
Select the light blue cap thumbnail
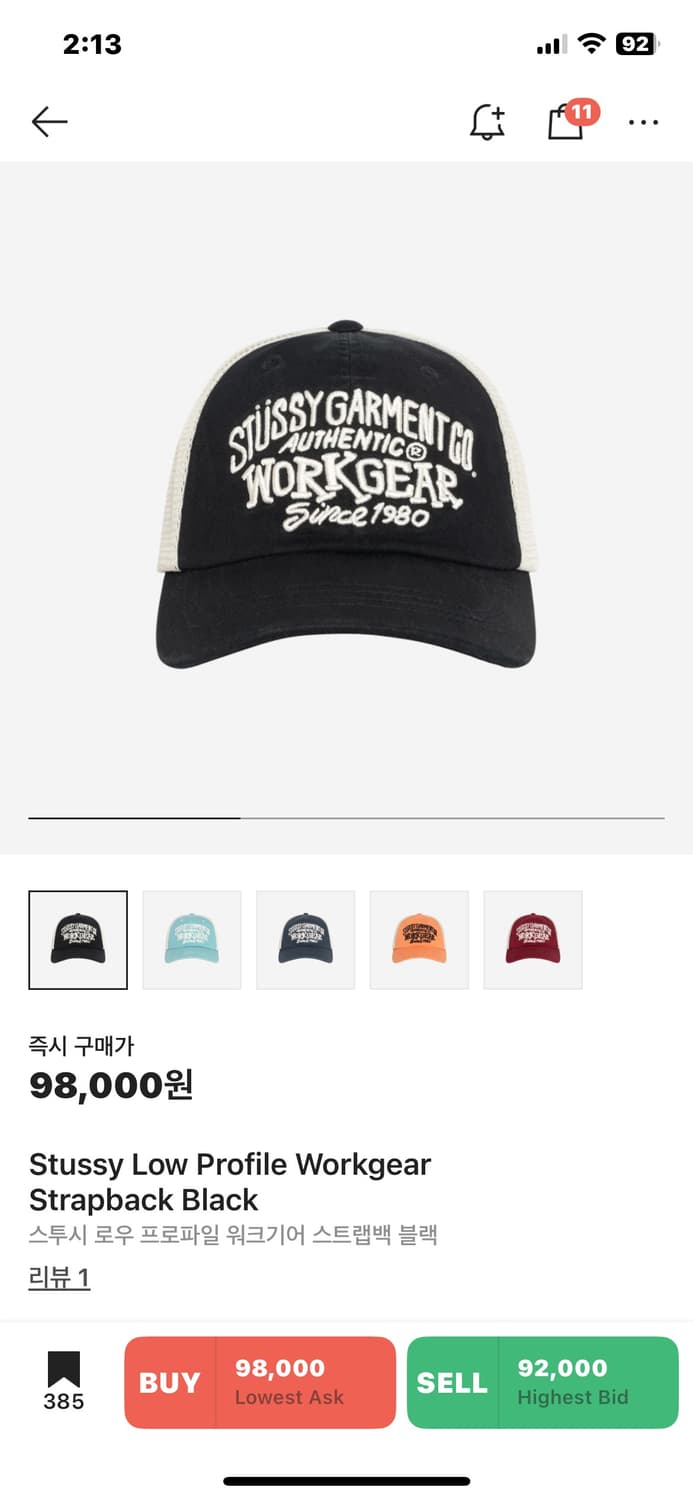(192, 940)
